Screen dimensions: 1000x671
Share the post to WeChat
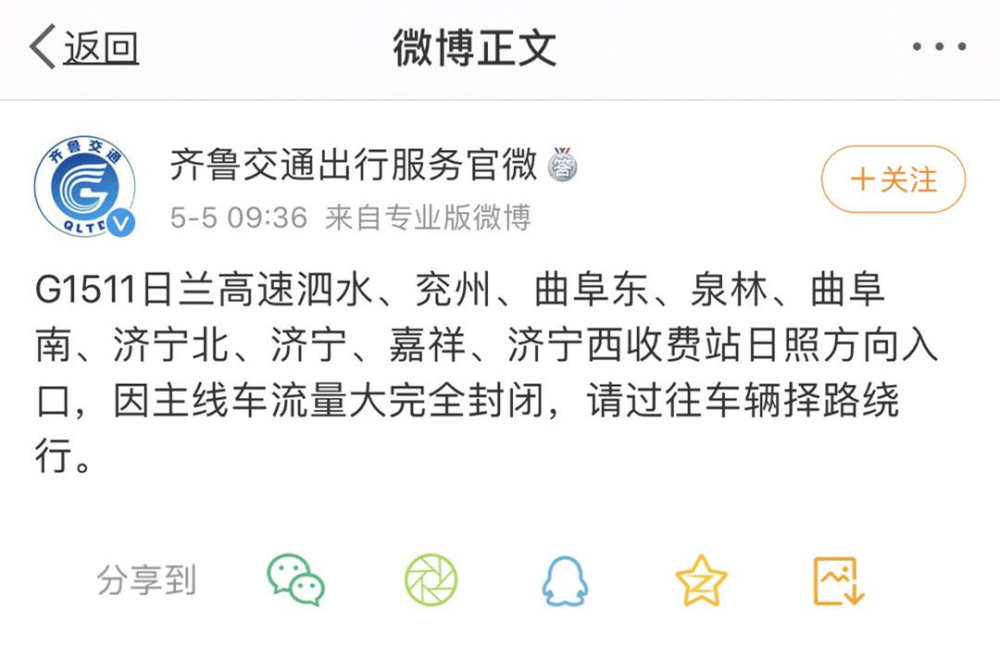pyautogui.click(x=296, y=580)
